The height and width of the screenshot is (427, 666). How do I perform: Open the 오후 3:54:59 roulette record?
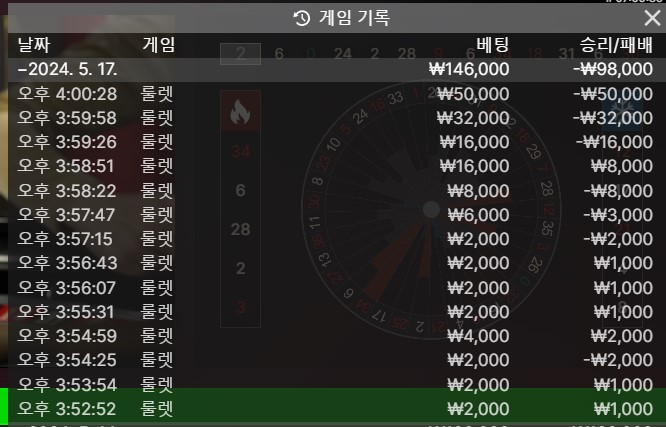[333, 335]
